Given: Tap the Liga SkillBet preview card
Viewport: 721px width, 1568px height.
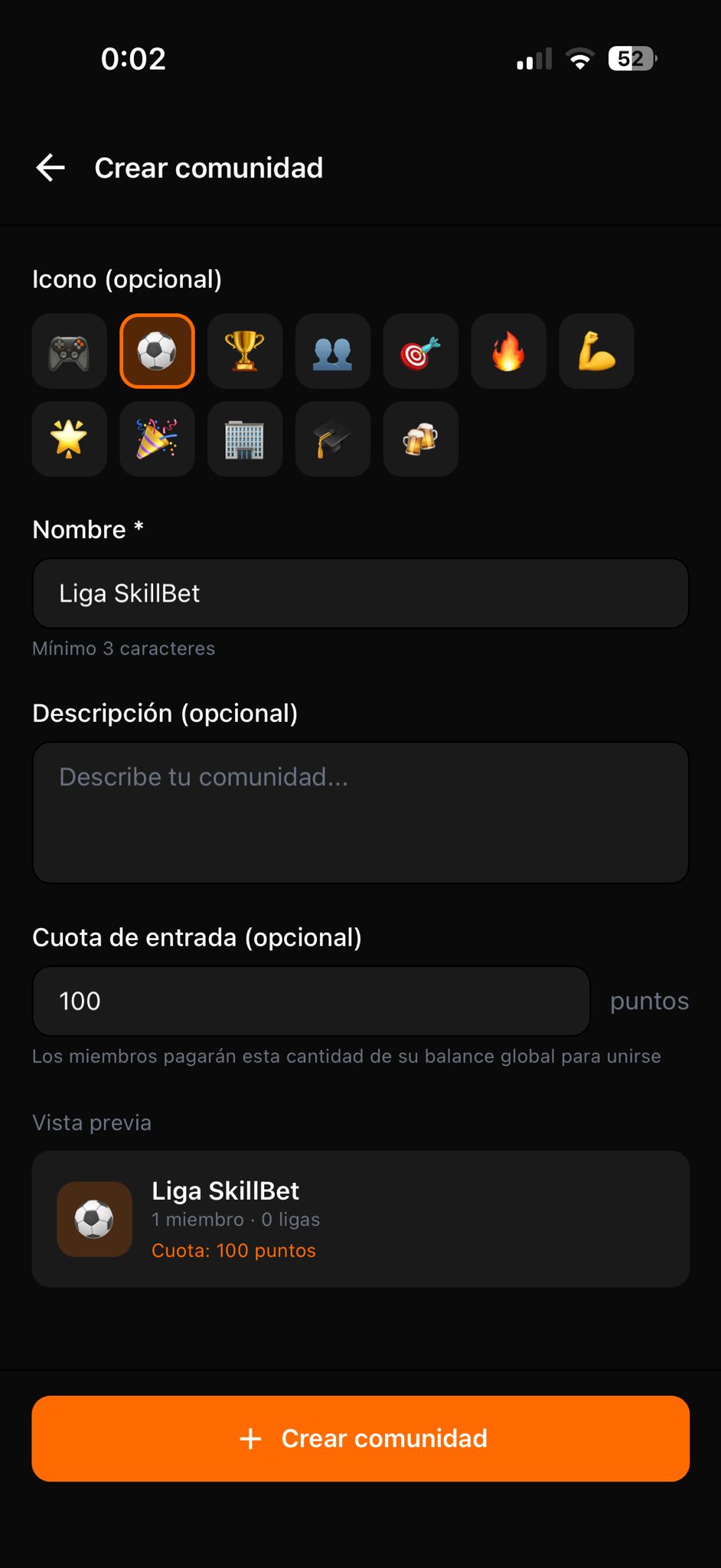Looking at the screenshot, I should [360, 1220].
